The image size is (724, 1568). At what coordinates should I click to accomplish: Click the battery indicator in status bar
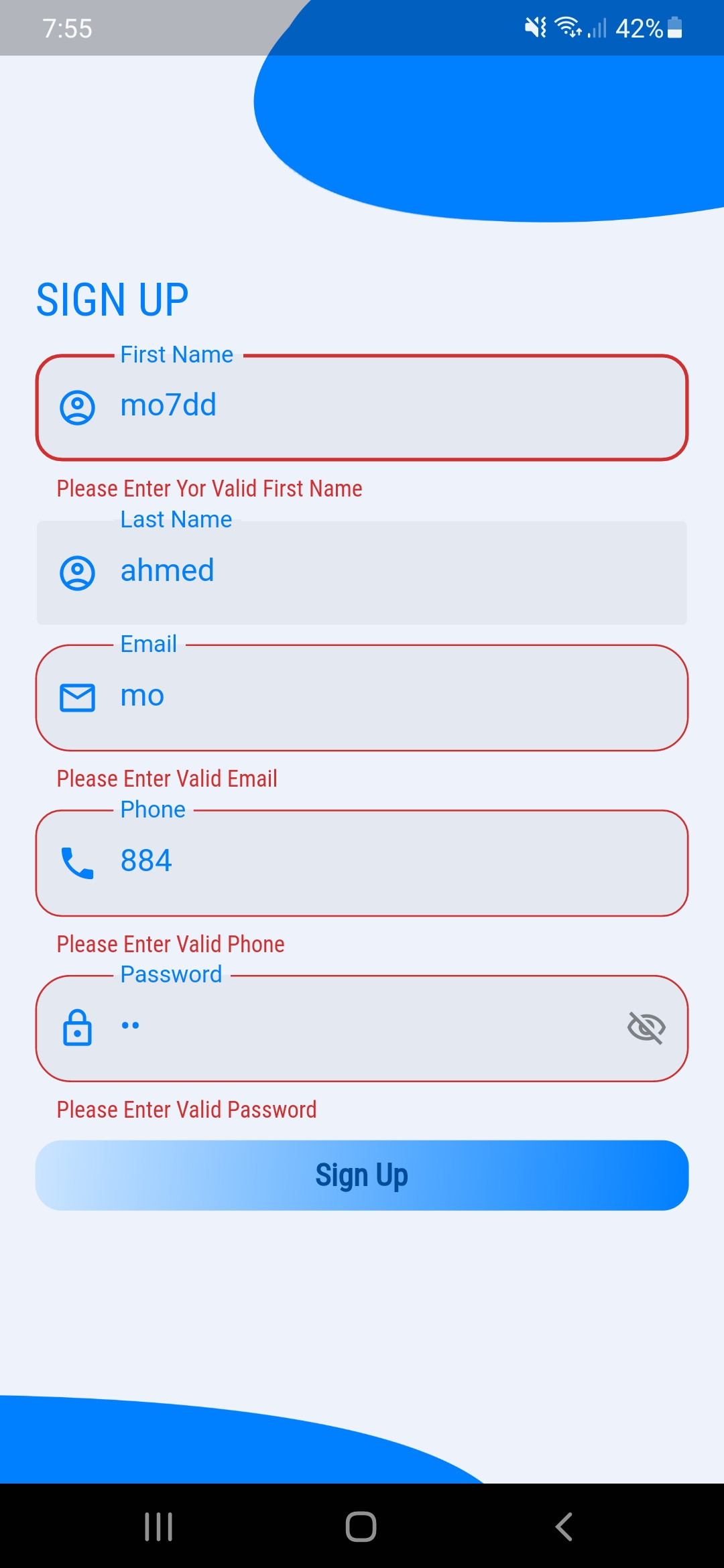673,27
